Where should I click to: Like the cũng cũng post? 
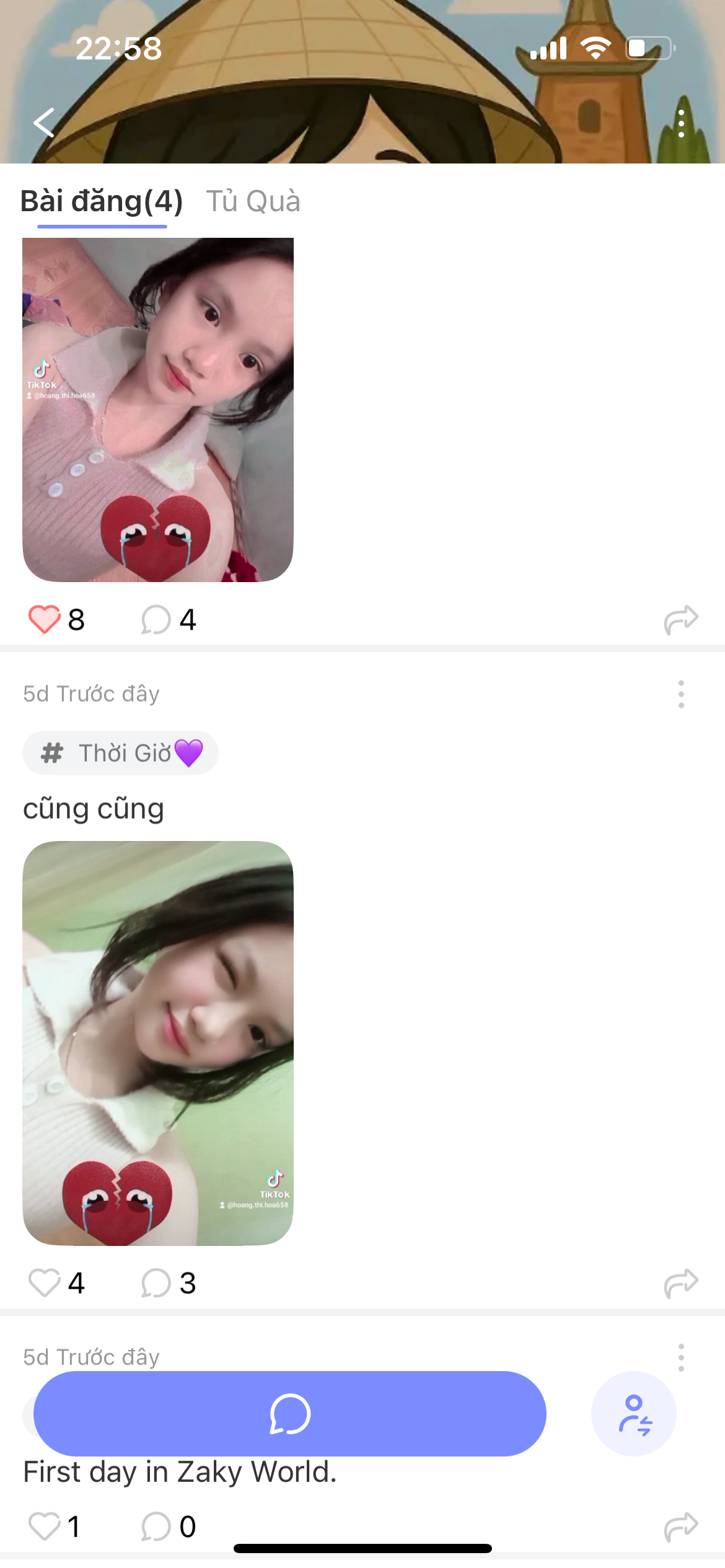[x=45, y=1283]
